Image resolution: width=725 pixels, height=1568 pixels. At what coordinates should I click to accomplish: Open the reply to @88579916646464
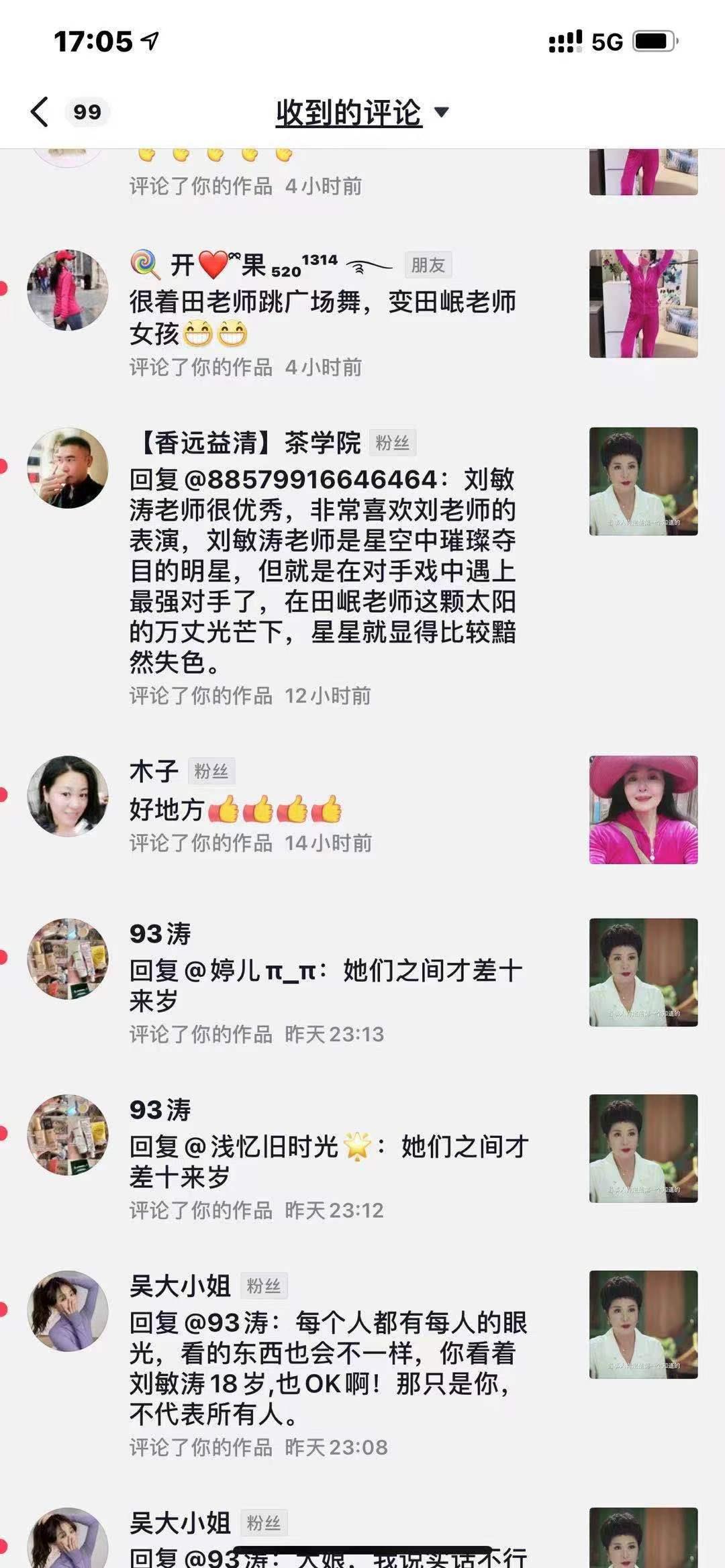pos(322,570)
